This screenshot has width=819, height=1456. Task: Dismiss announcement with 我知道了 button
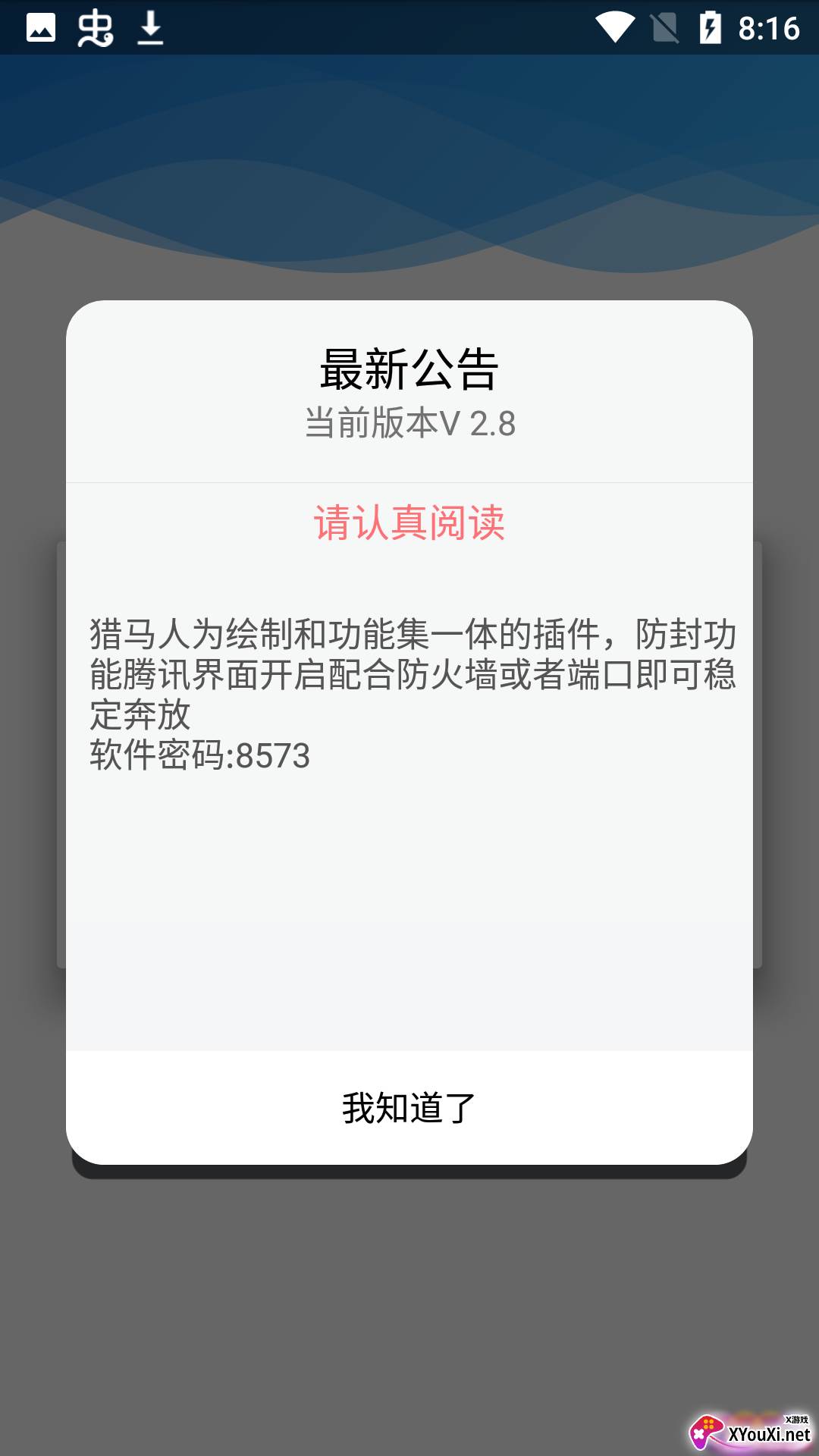coord(409,1108)
